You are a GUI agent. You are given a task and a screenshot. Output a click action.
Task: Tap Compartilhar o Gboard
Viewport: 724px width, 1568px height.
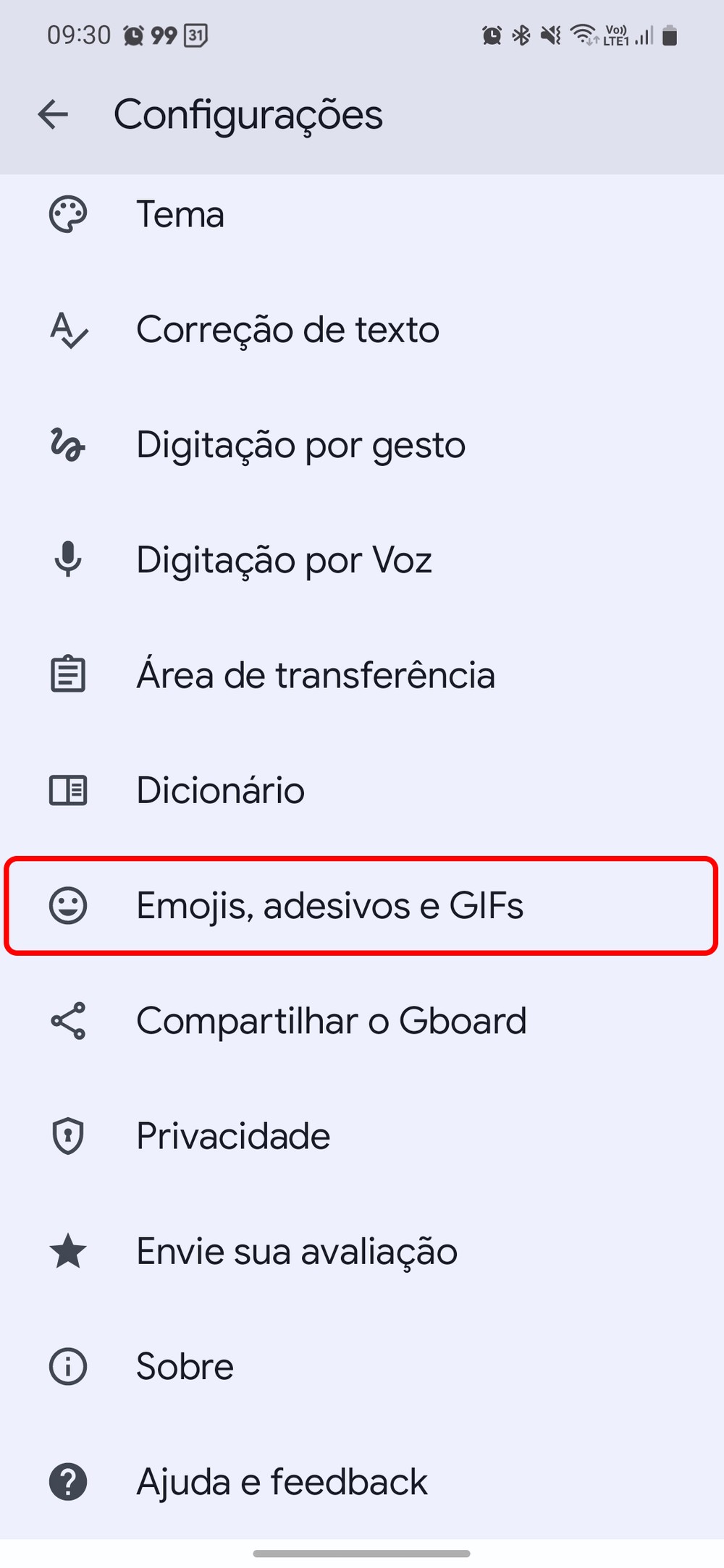(x=331, y=1021)
